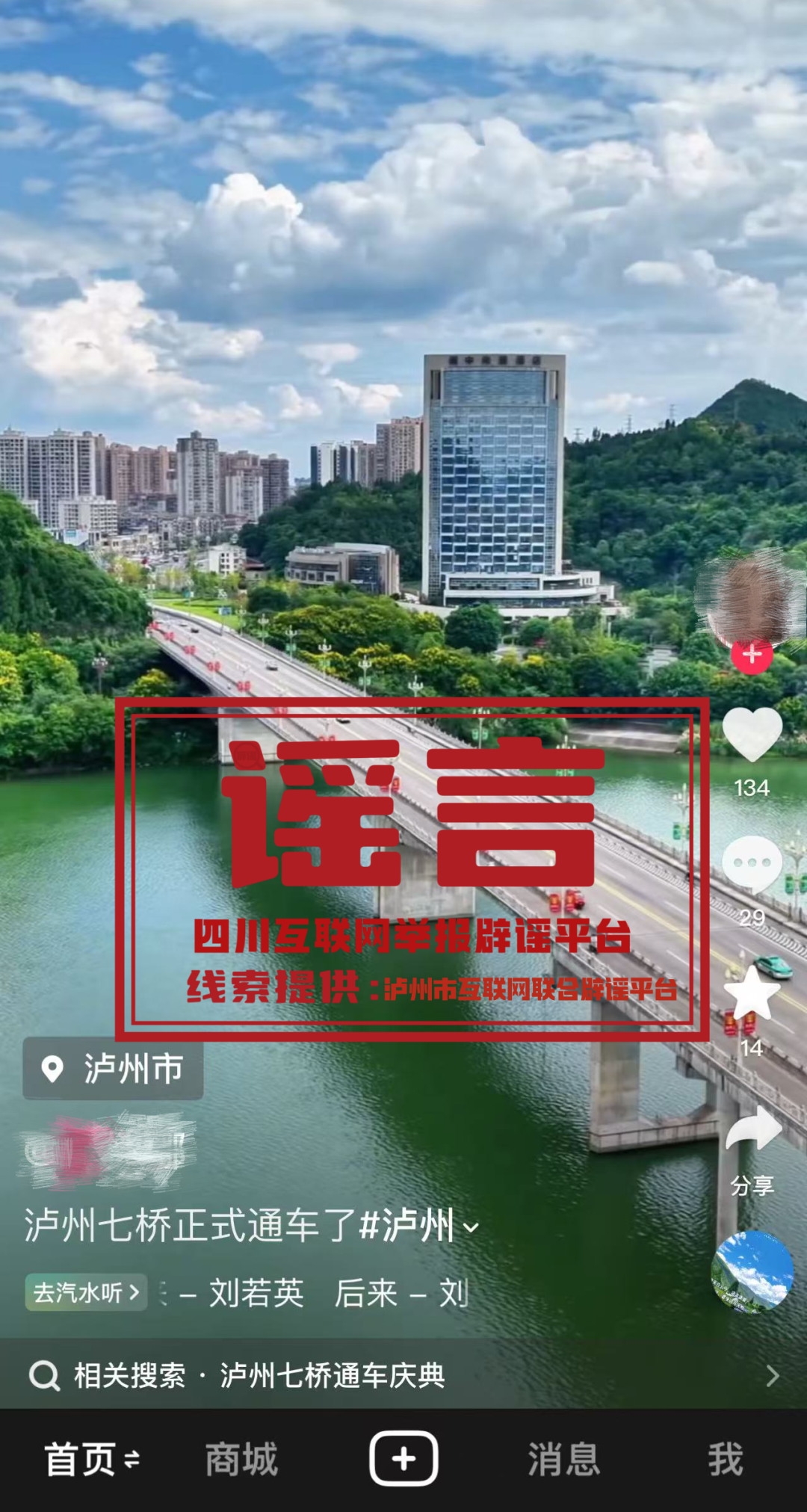Image resolution: width=807 pixels, height=1512 pixels.
Task: Follow the video author with the plus button
Action: [752, 655]
